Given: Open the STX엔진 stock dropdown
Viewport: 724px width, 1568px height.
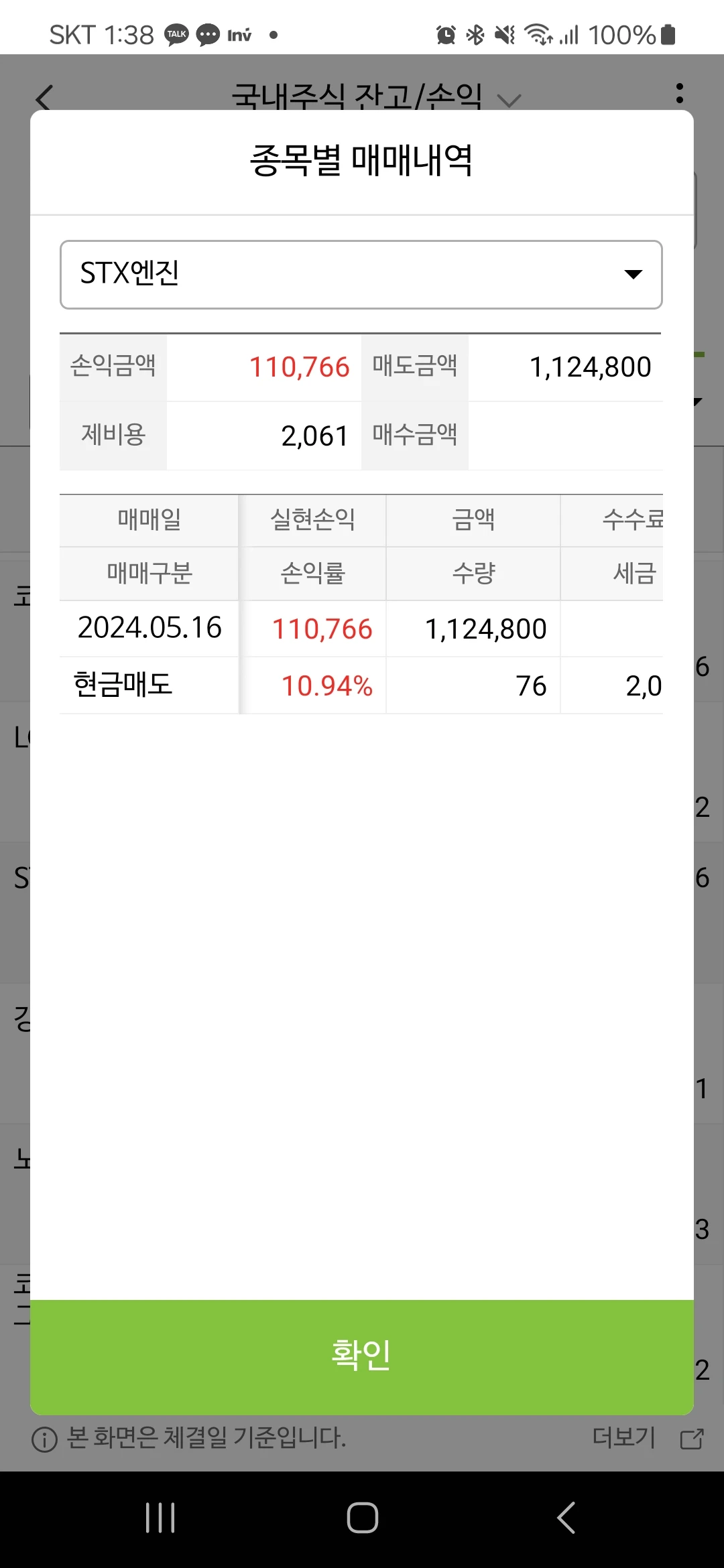Looking at the screenshot, I should click(361, 275).
